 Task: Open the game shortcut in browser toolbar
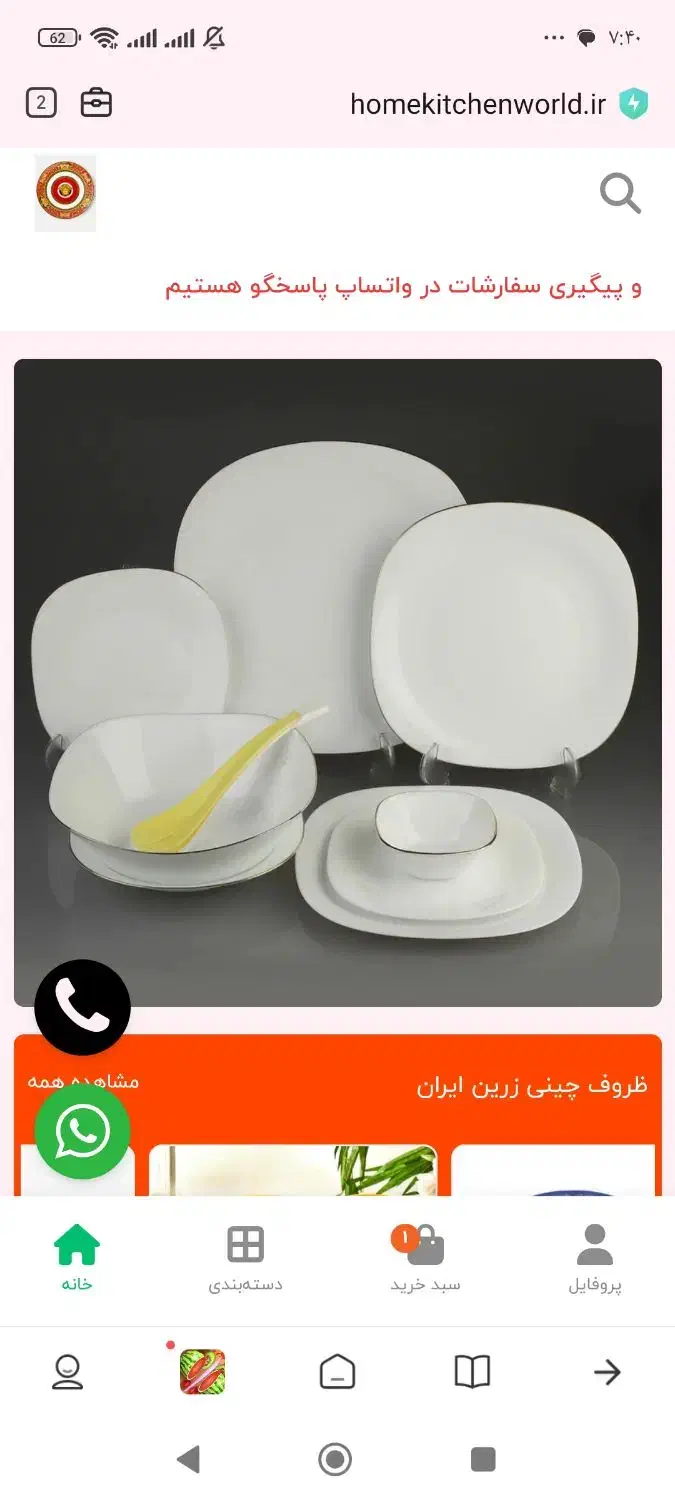coord(202,1371)
